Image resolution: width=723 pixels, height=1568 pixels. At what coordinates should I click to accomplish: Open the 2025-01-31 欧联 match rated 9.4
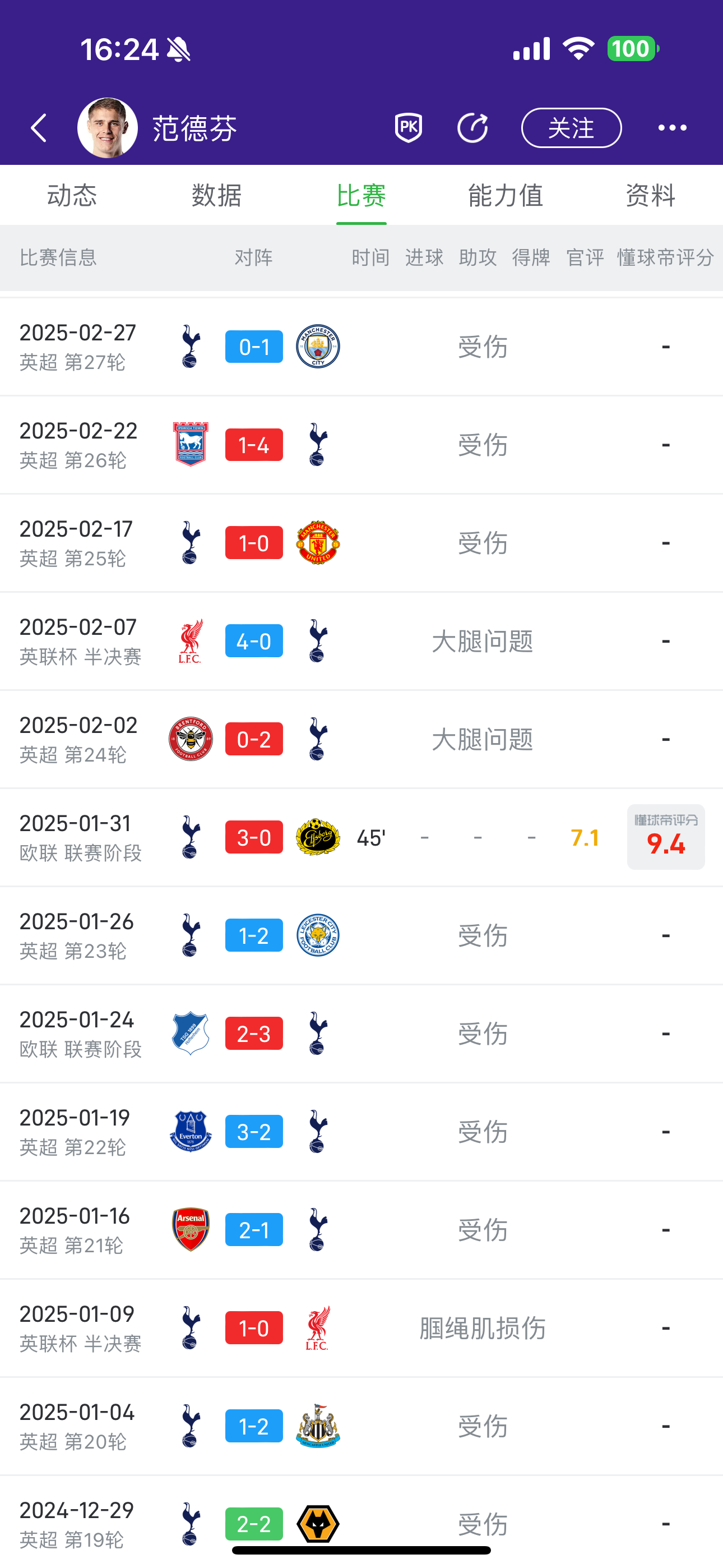254,838
